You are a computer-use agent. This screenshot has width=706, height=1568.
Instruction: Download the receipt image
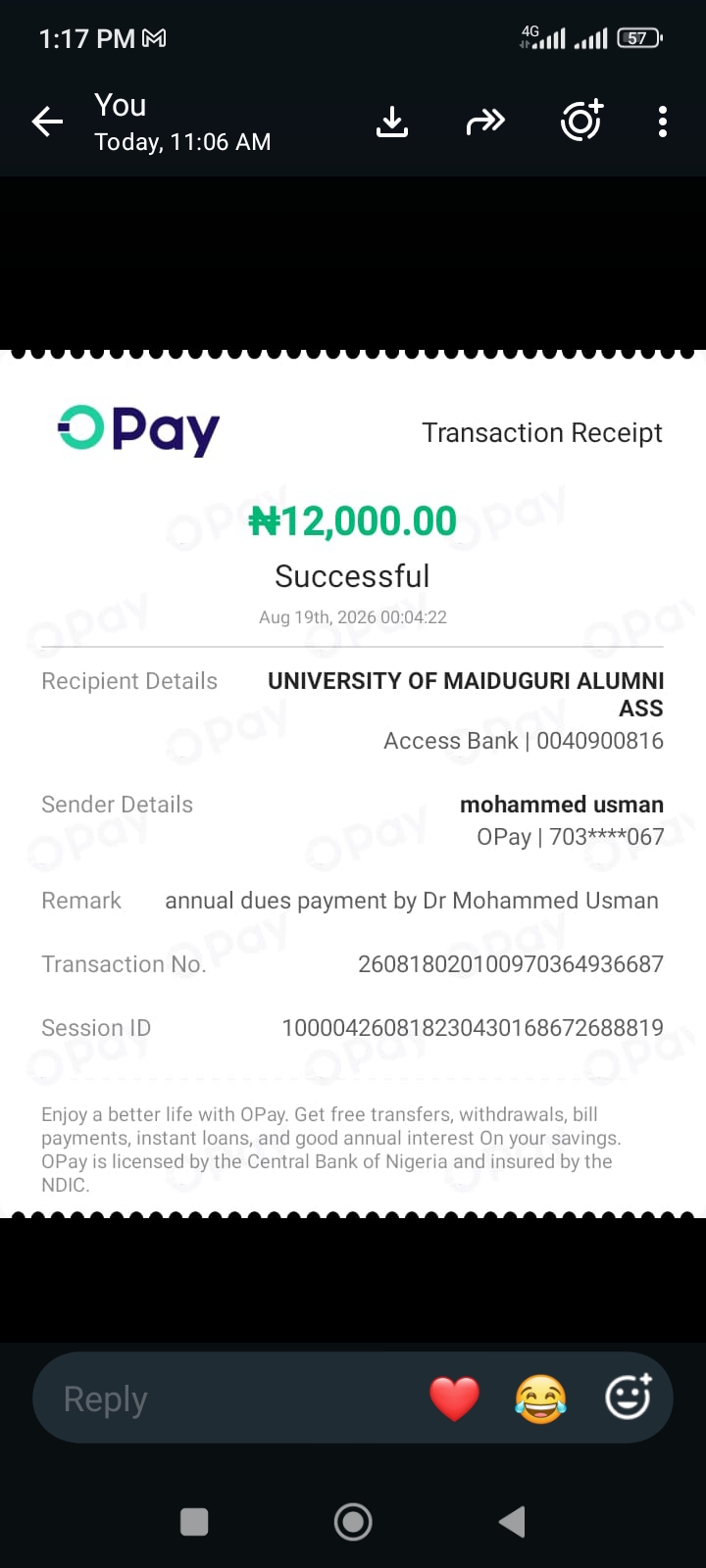392,122
